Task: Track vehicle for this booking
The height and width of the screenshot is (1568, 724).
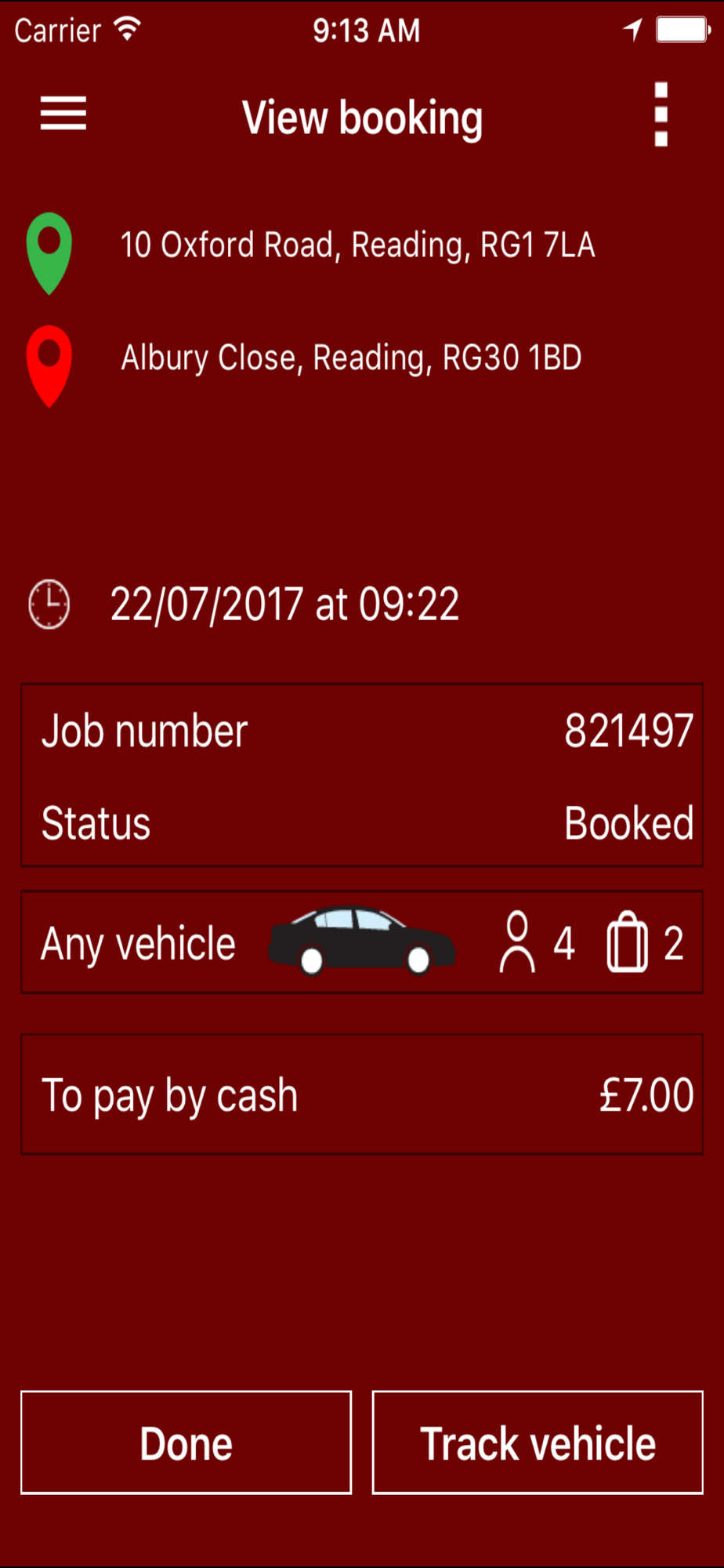Action: click(538, 1443)
